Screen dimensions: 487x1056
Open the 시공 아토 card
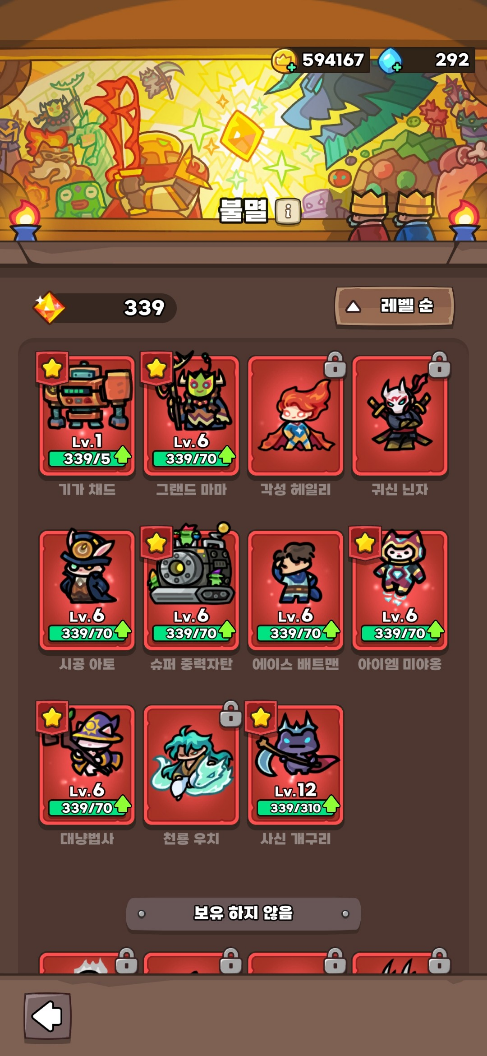pos(87,590)
